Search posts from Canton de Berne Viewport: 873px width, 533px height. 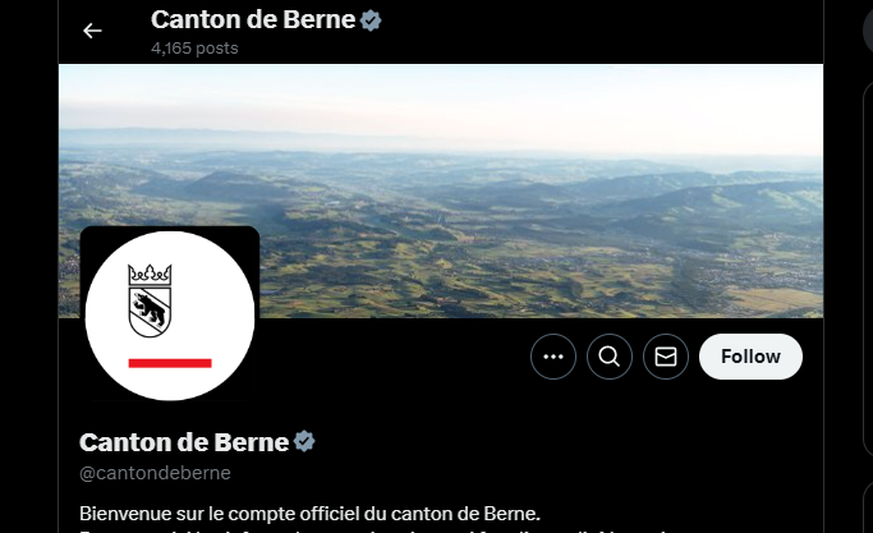click(x=609, y=357)
